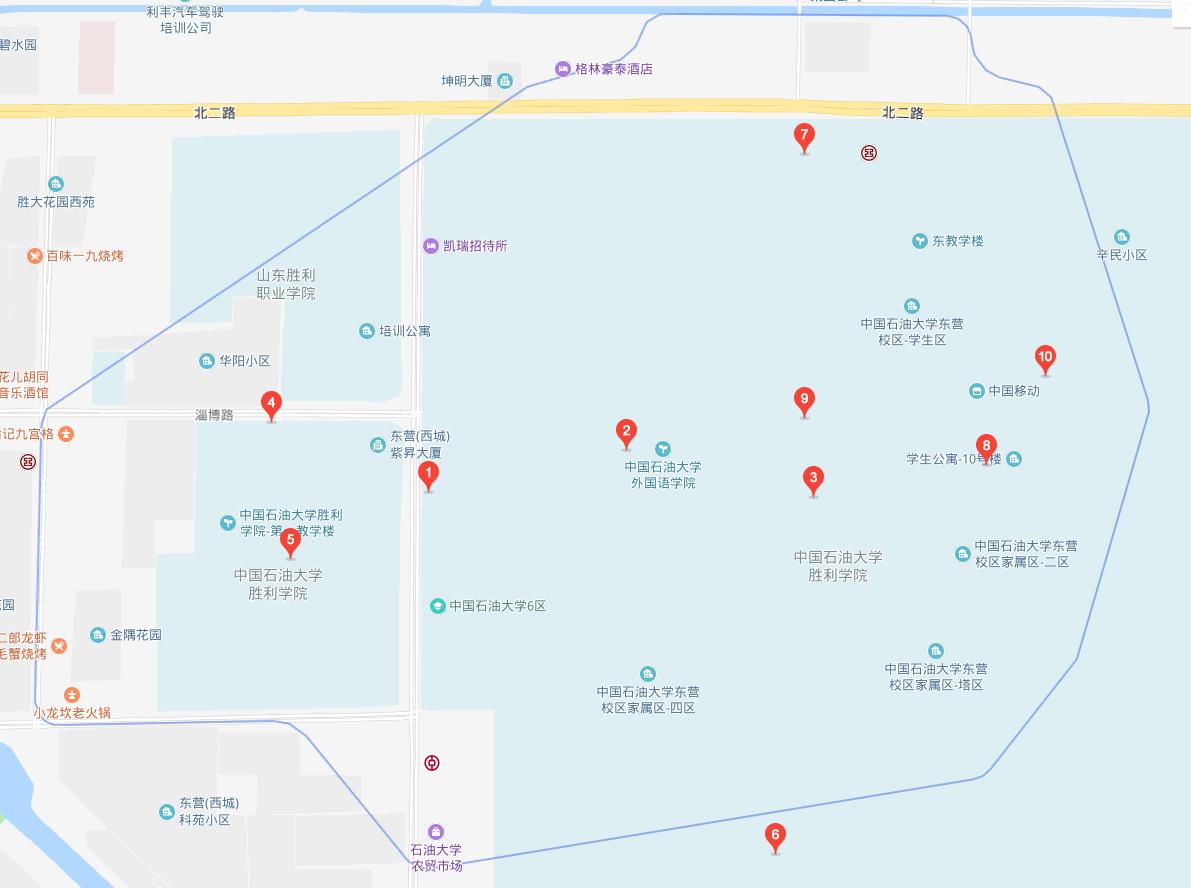This screenshot has height=888, width=1191.
Task: Open the 格林豪泰酒店 hotel point
Action: (x=563, y=69)
